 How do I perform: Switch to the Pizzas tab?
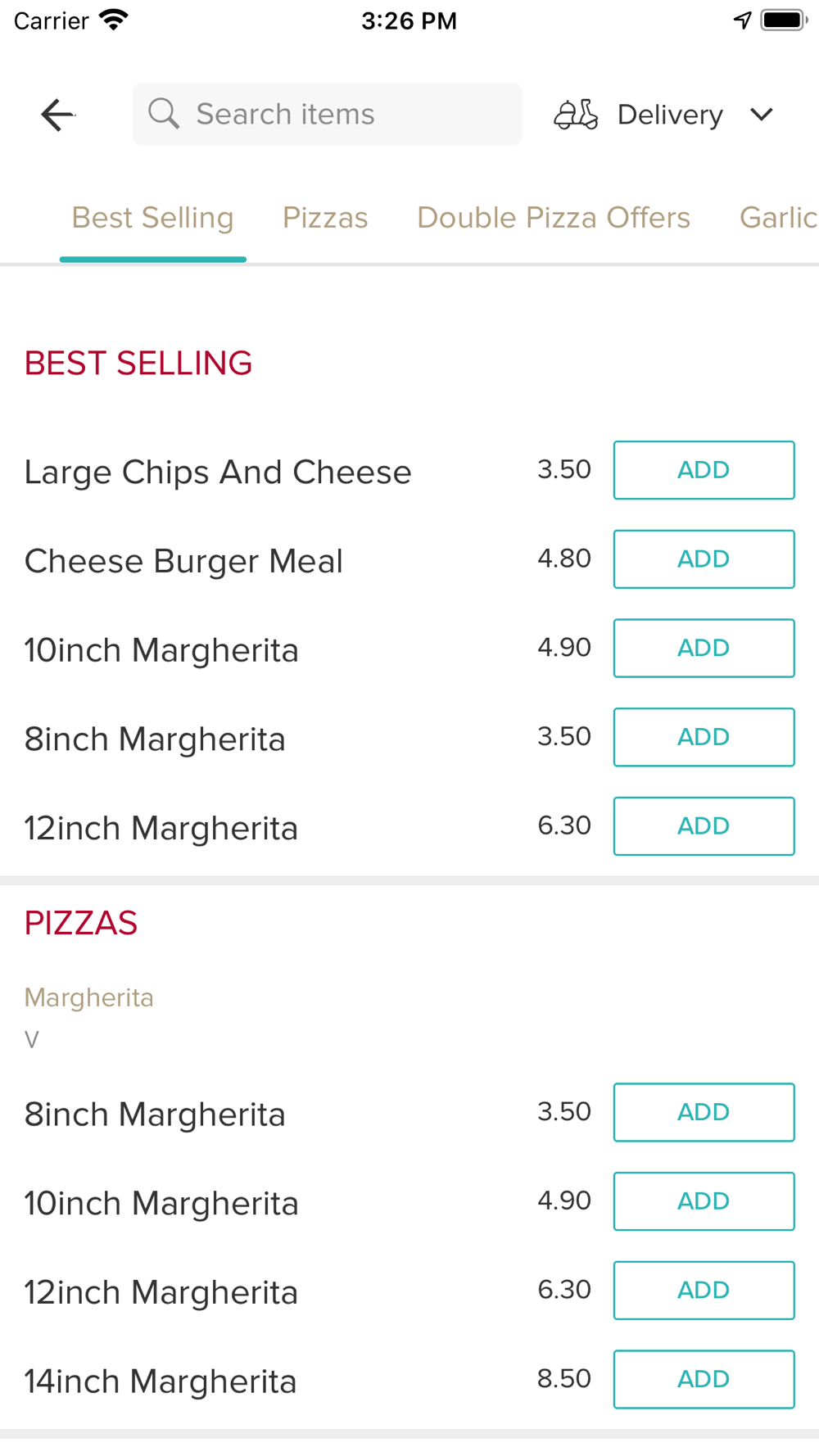pos(325,218)
